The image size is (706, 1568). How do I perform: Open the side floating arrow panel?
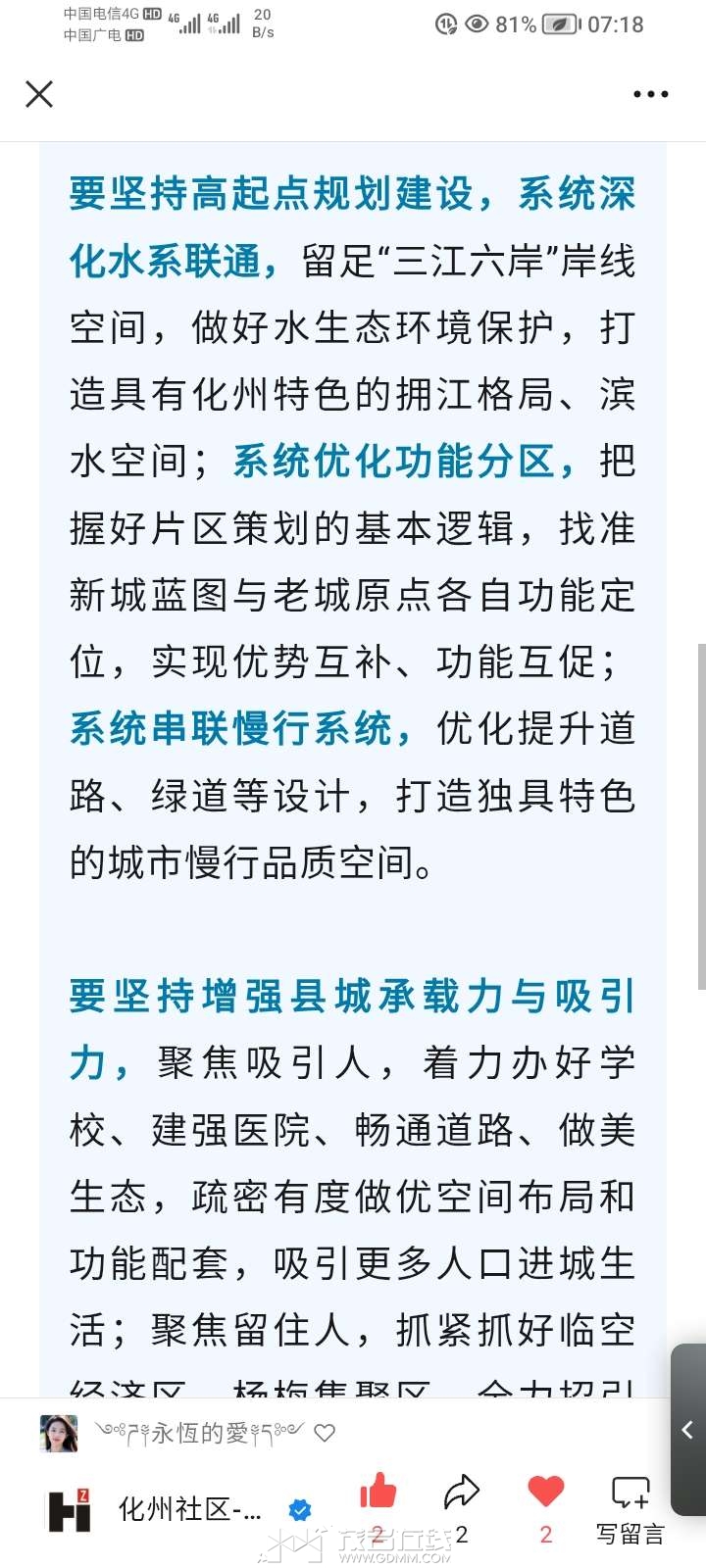click(x=688, y=1431)
